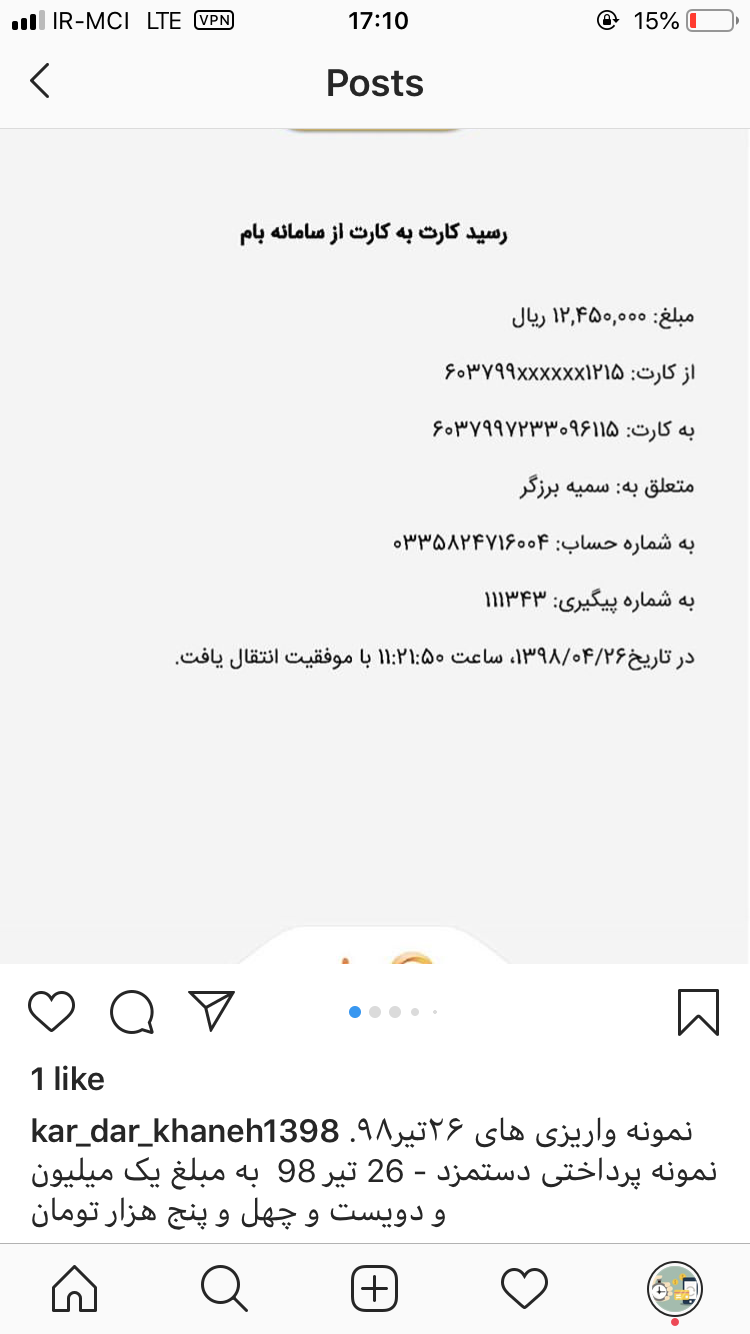Share this post via the paper plane icon

click(211, 1010)
